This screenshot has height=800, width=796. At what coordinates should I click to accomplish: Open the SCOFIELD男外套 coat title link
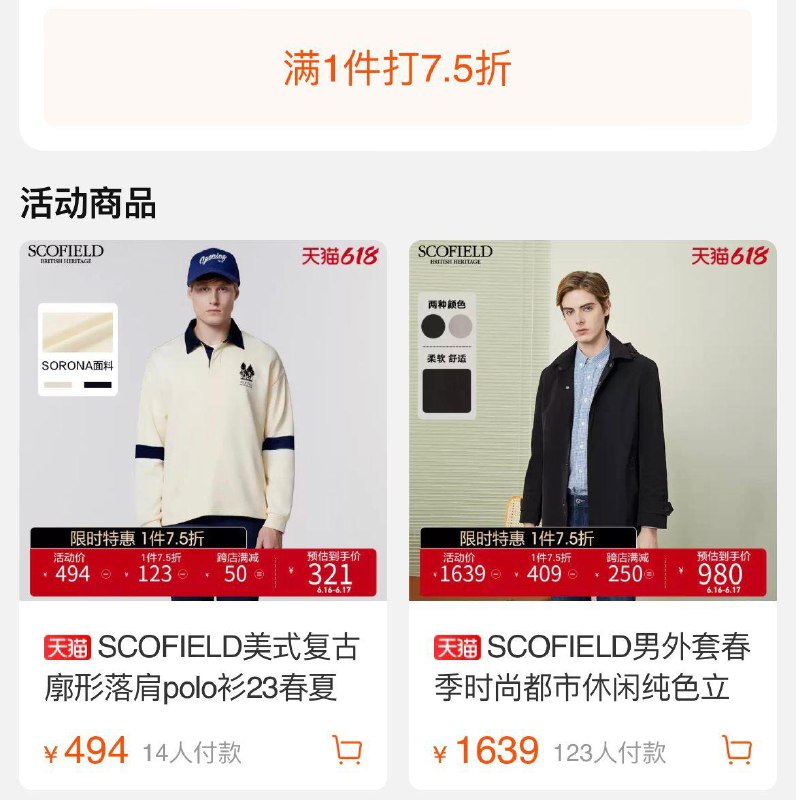pos(590,665)
